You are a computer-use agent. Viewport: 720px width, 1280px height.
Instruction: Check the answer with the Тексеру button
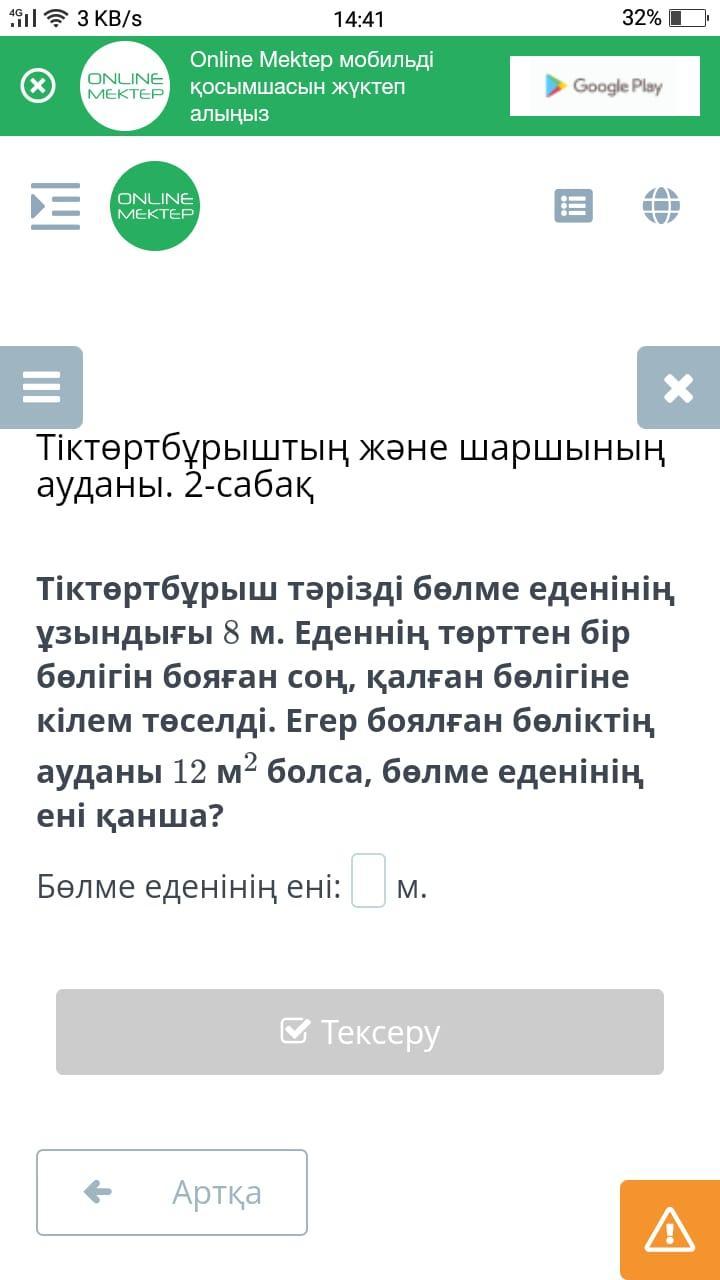(360, 1032)
